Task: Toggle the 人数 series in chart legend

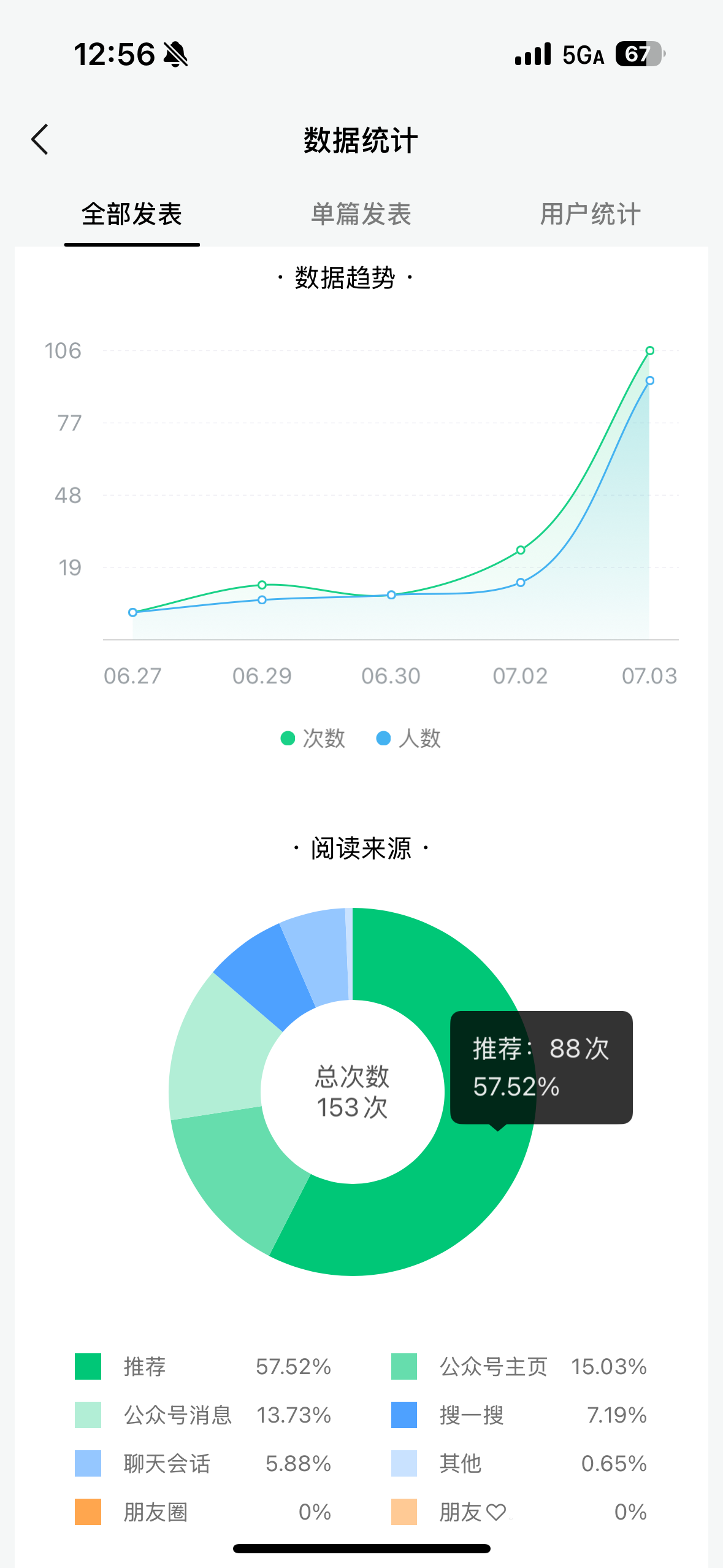Action: tap(408, 738)
